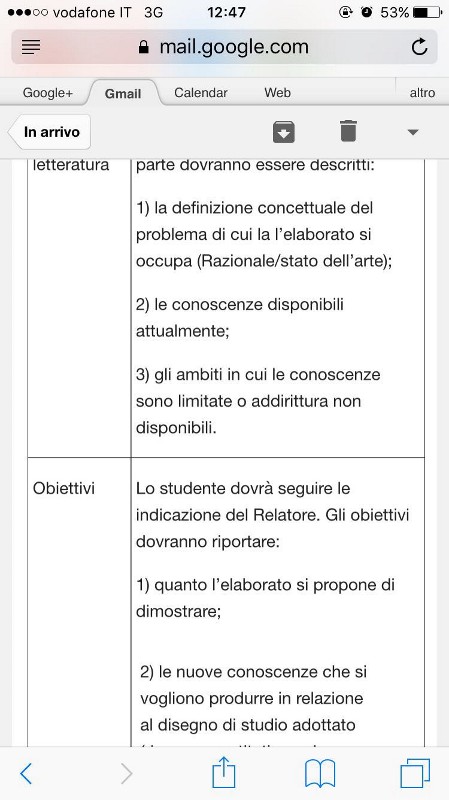
Task: Go back to In arrivo inbox
Action: [x=49, y=132]
